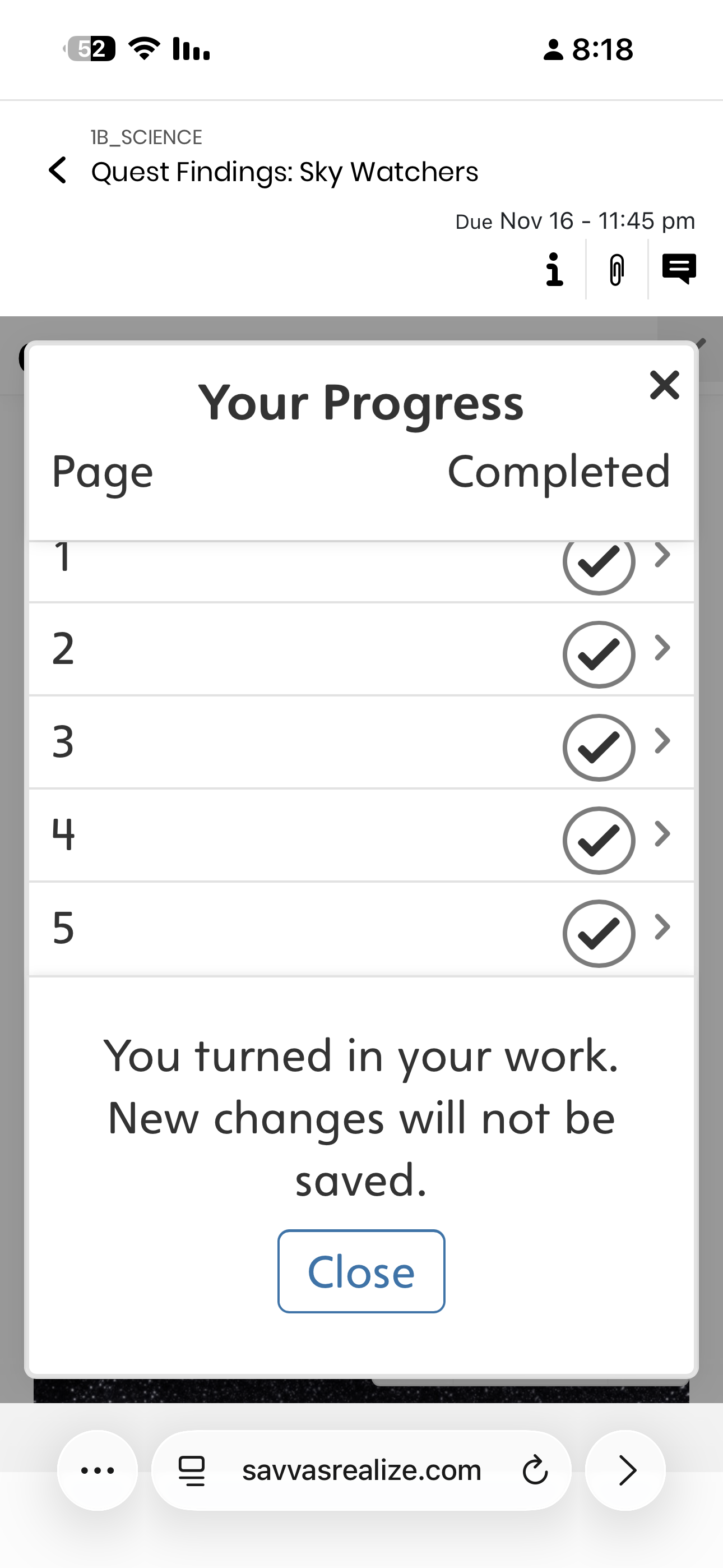The image size is (723, 1568).
Task: Tap the savvasrealize.com address bar
Action: [361, 1470]
